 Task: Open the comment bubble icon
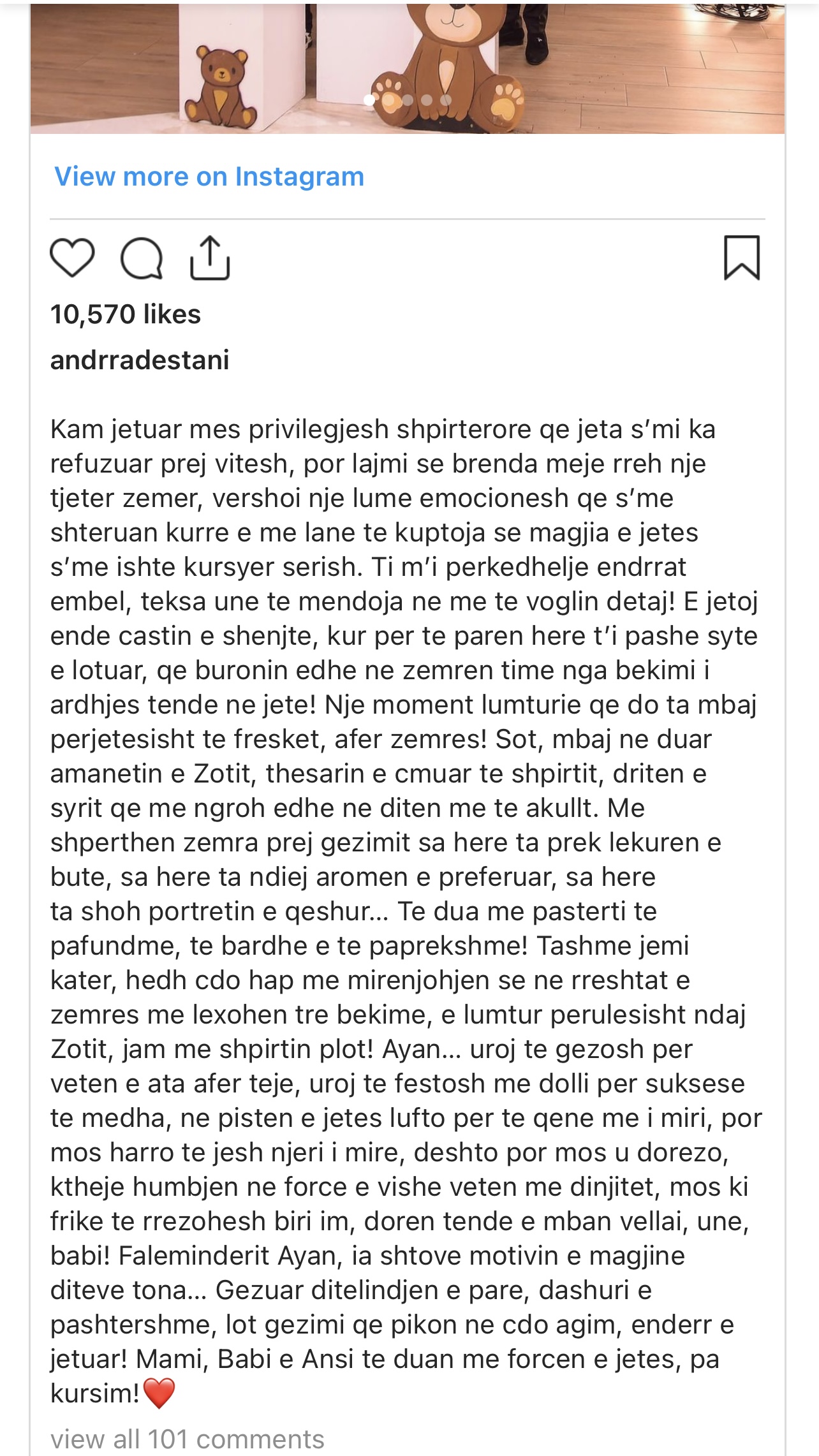click(142, 258)
